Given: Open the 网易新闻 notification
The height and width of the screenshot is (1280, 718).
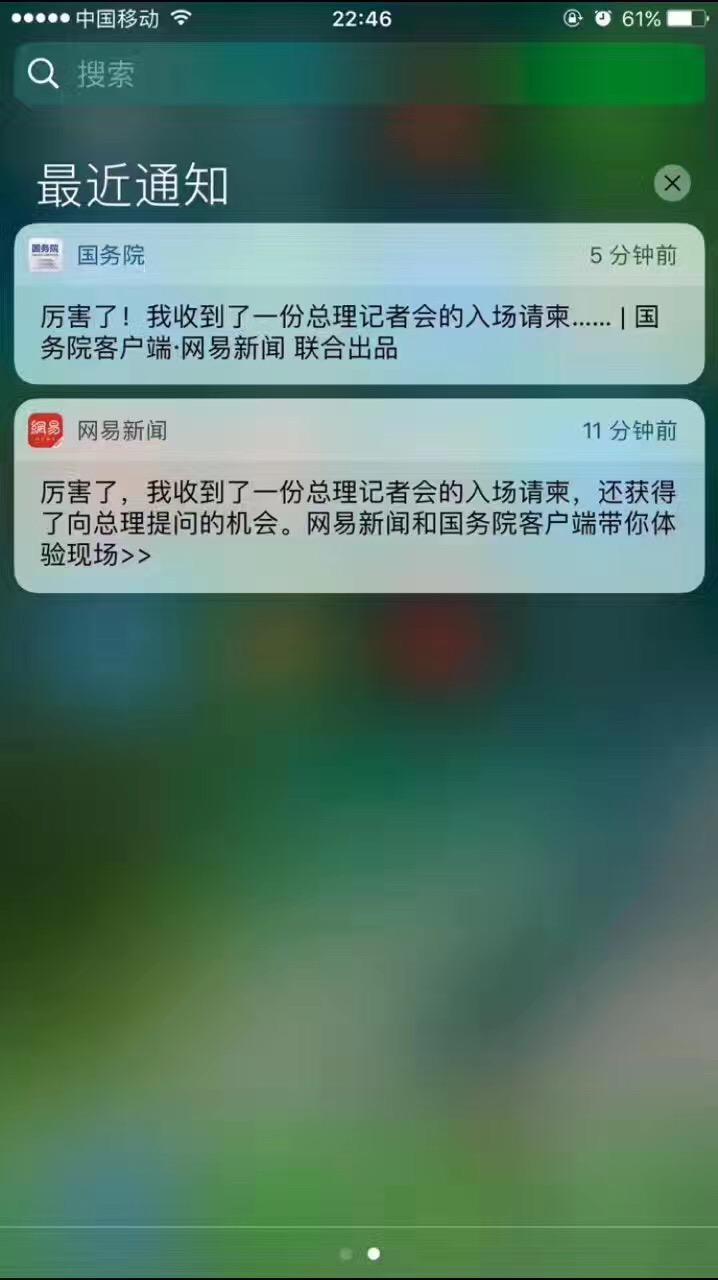Looking at the screenshot, I should [x=359, y=496].
